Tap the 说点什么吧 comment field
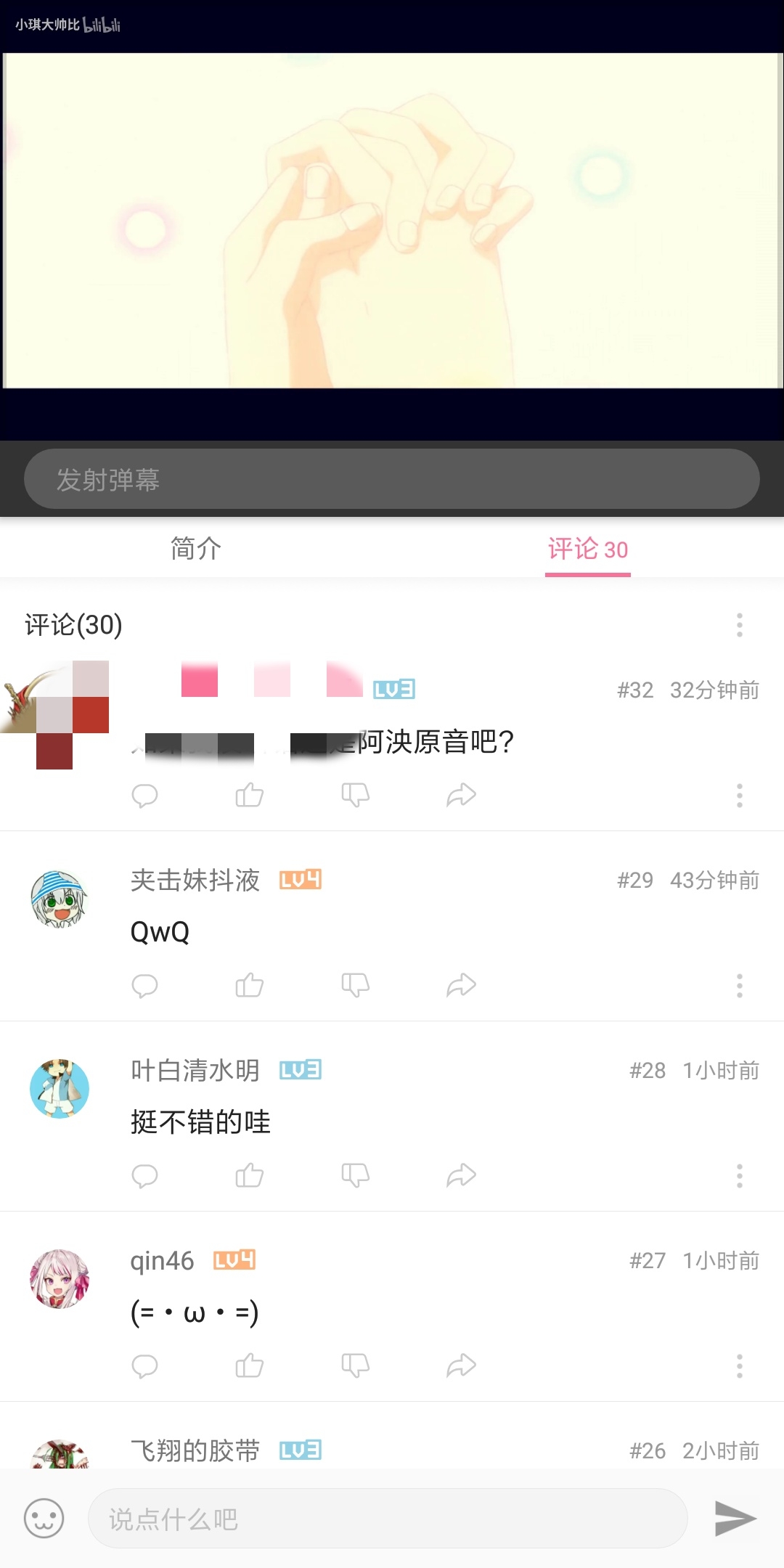 click(x=388, y=1519)
